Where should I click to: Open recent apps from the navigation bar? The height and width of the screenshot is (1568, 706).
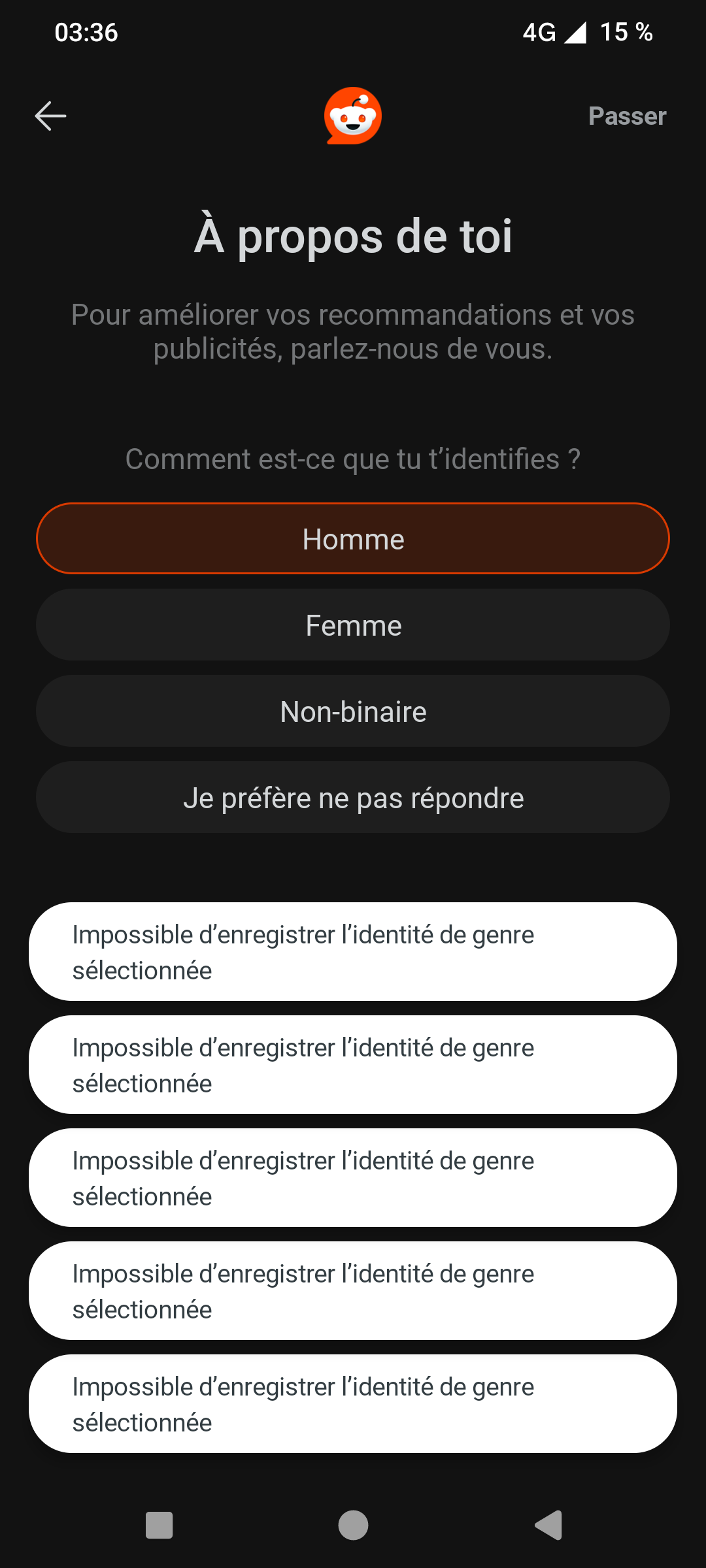(x=159, y=1526)
